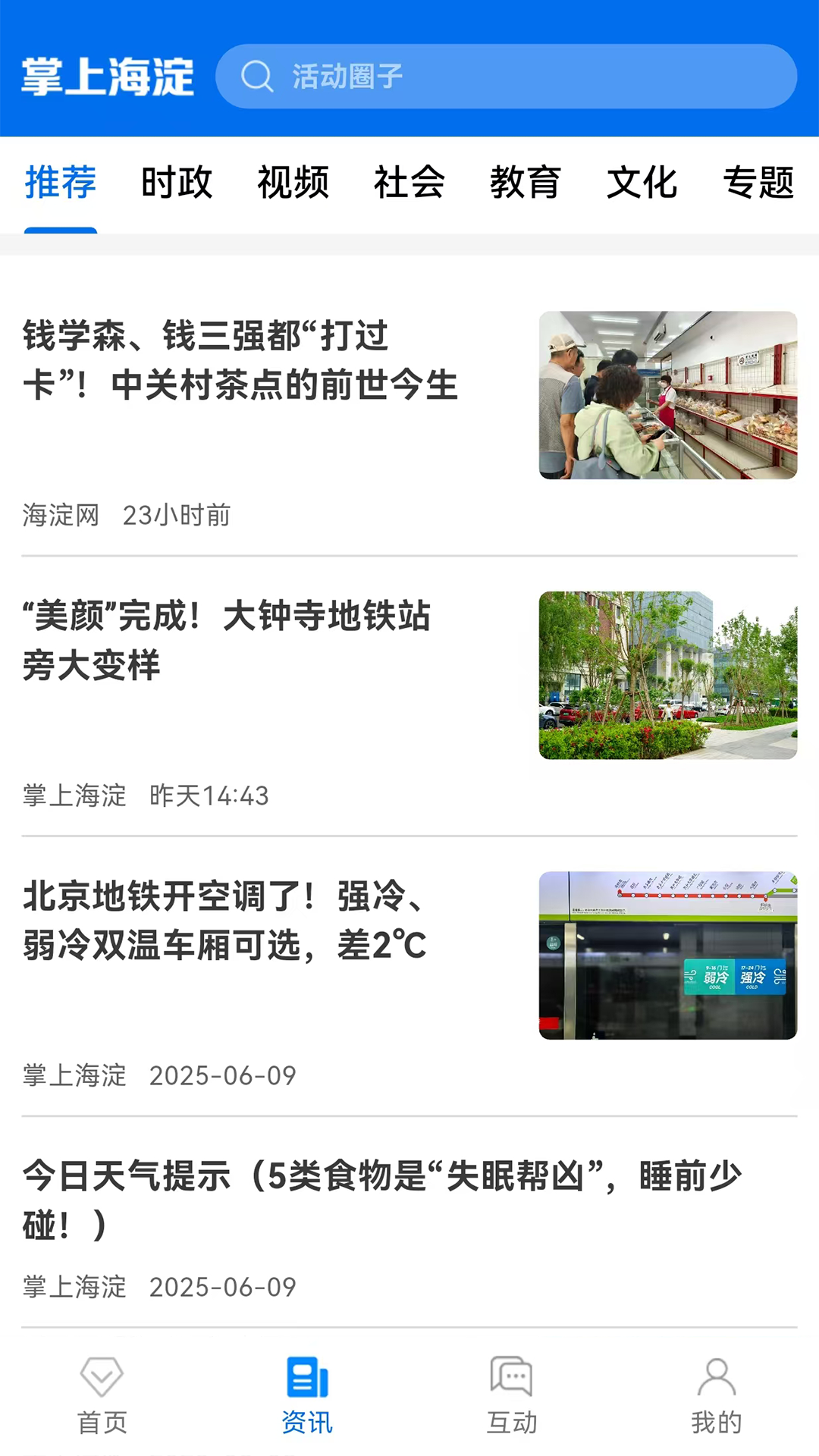Screen dimensions: 819x1456
Task: Open the 专题 tab
Action: click(759, 184)
